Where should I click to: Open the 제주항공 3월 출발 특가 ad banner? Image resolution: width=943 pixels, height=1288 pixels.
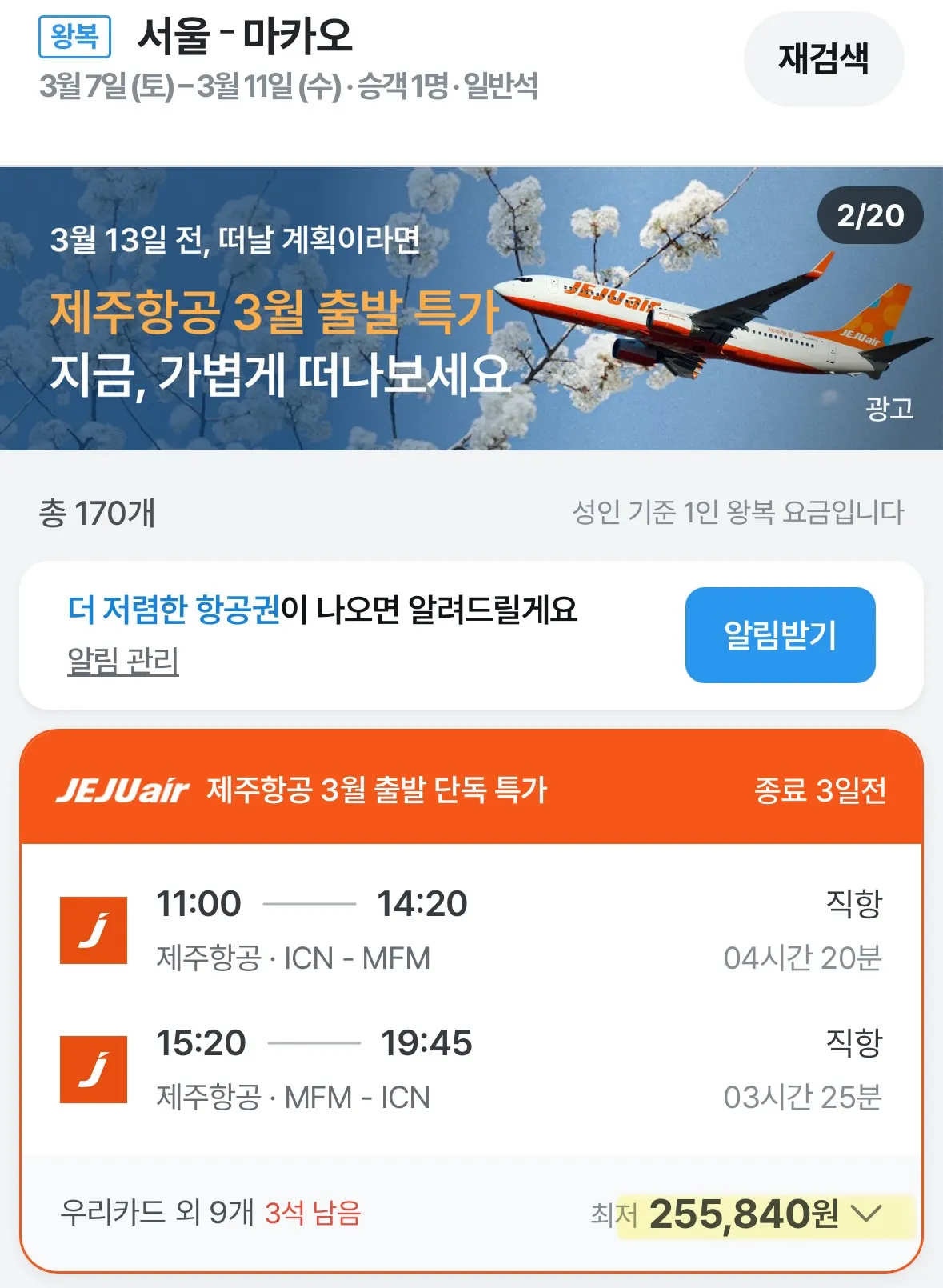471,309
